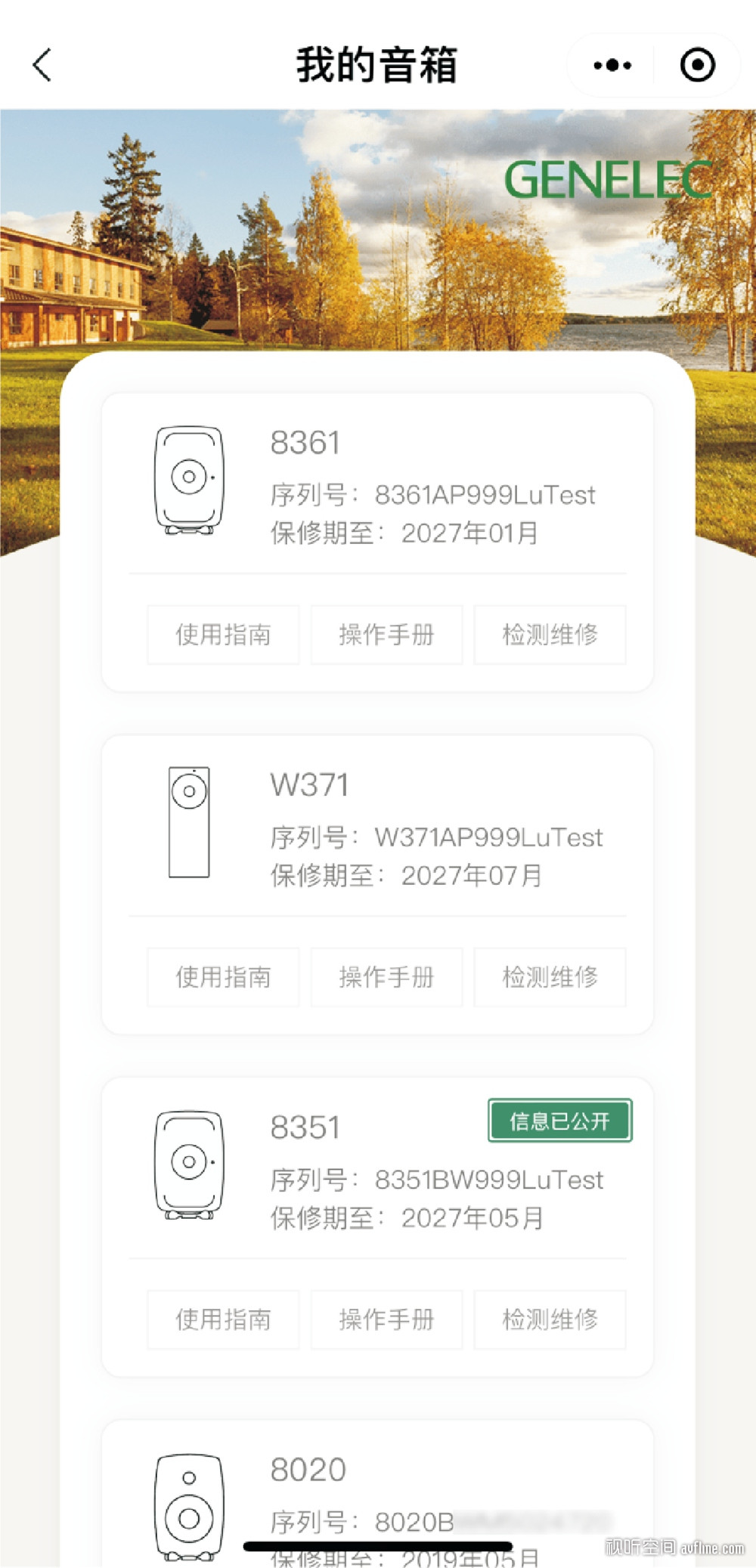
Task: Open 使用指南 for the W371 speaker
Action: pos(223,977)
